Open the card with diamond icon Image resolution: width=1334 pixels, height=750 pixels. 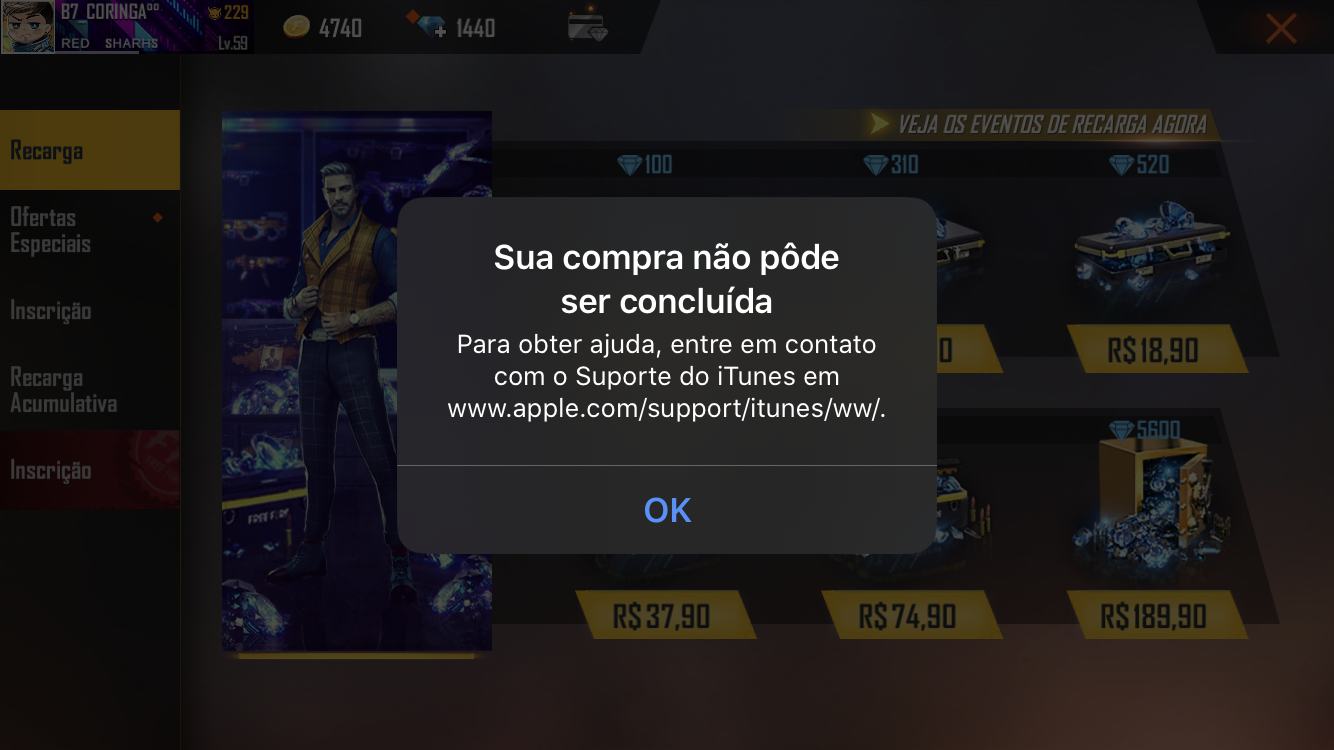pos(588,26)
